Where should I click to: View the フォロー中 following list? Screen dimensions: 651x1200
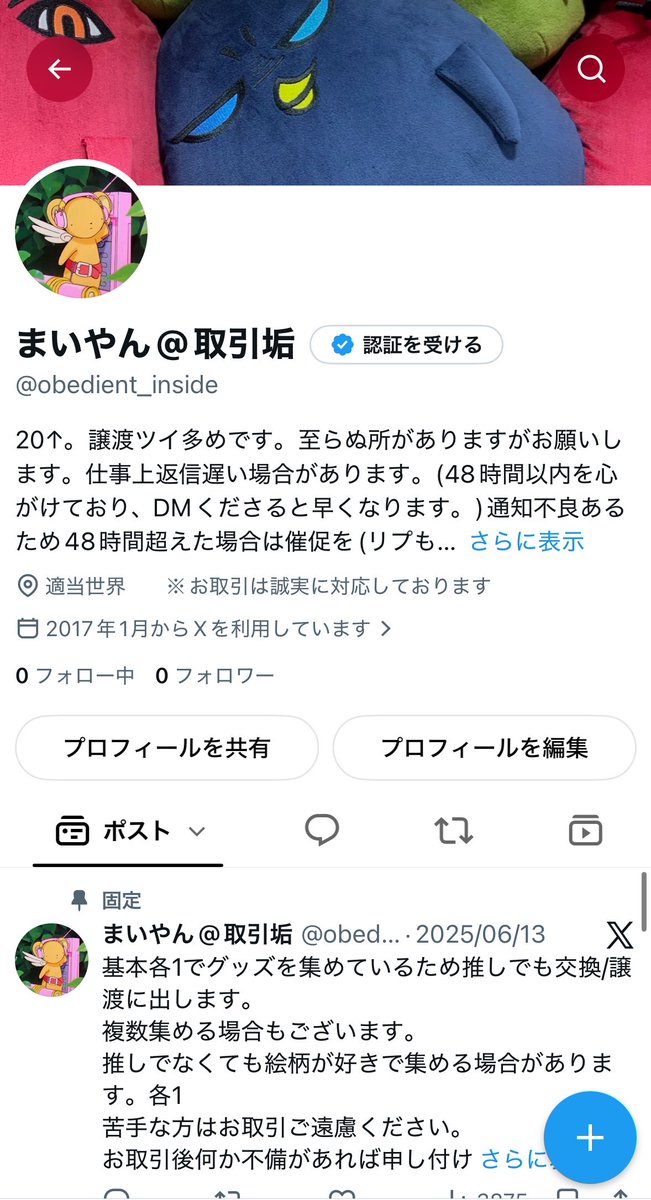click(75, 676)
